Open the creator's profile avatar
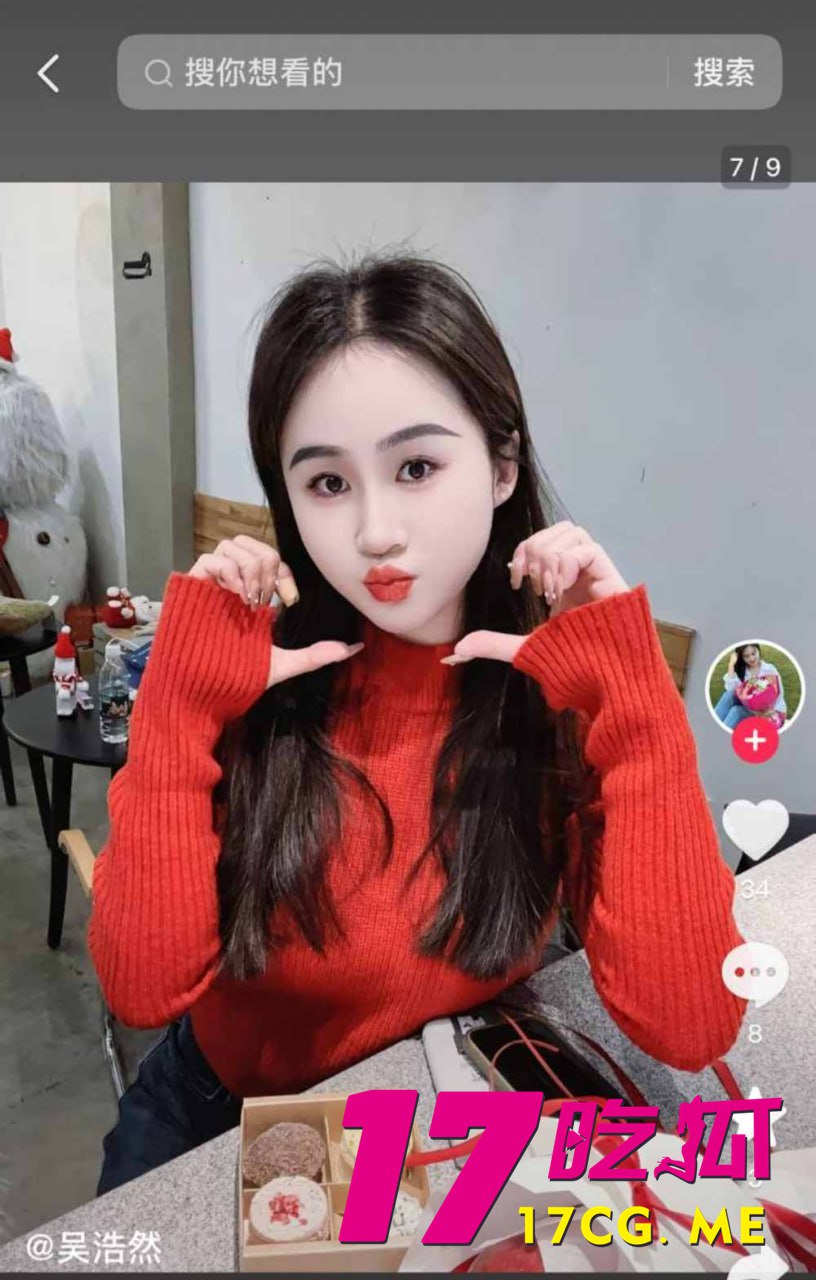Screen dimensions: 816x1280 click(x=755, y=688)
